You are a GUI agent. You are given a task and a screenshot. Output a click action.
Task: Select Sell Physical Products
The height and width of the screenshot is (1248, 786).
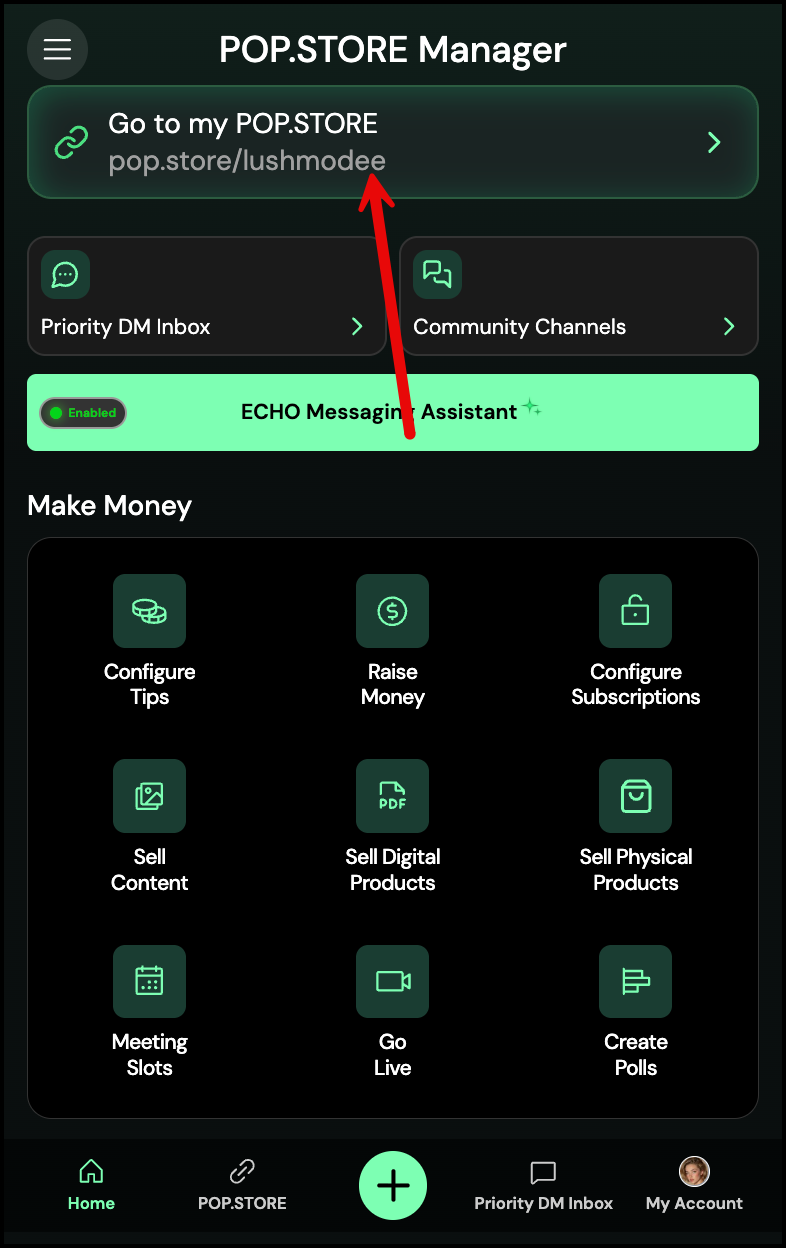635,825
